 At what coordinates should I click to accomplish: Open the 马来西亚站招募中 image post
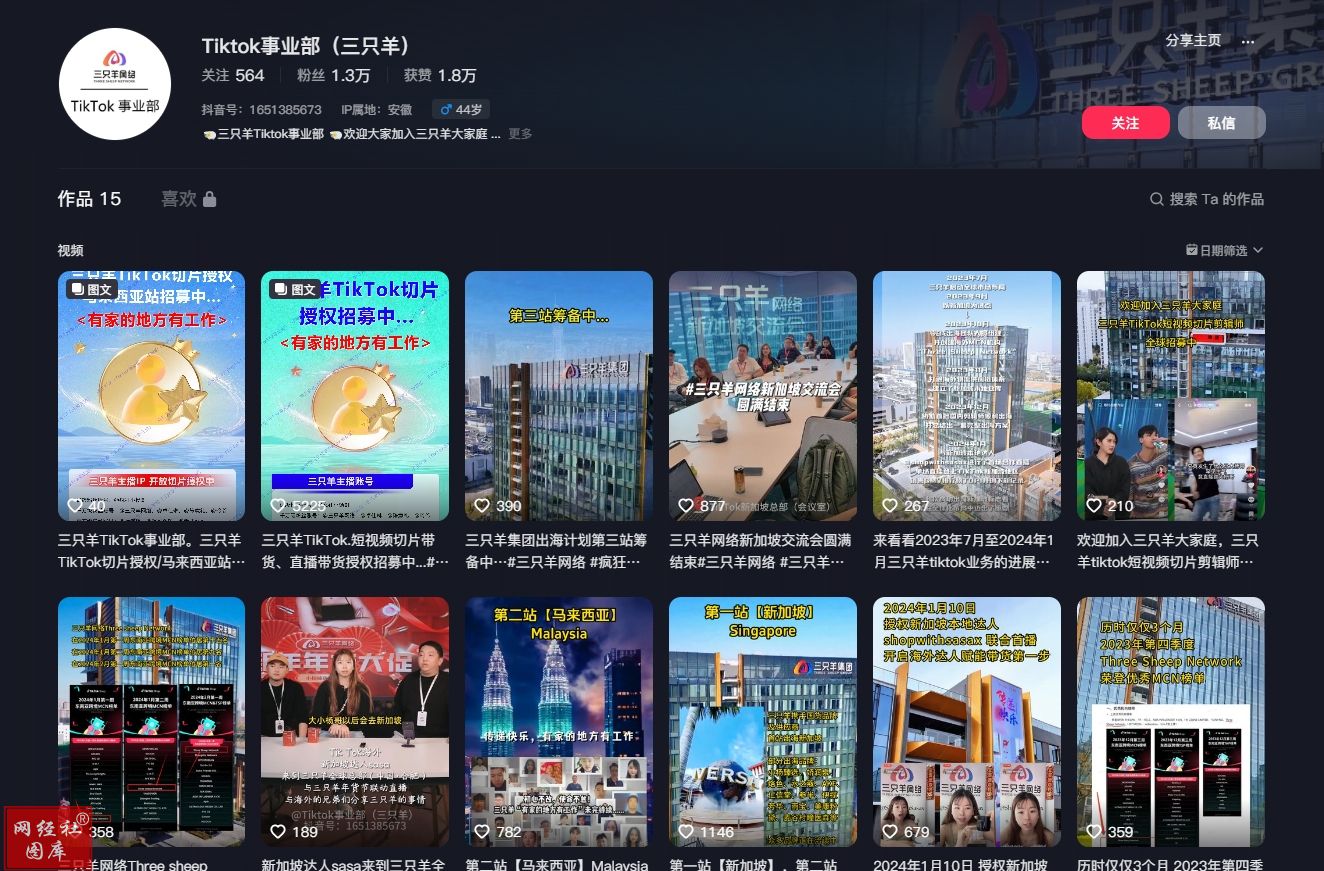pos(151,395)
